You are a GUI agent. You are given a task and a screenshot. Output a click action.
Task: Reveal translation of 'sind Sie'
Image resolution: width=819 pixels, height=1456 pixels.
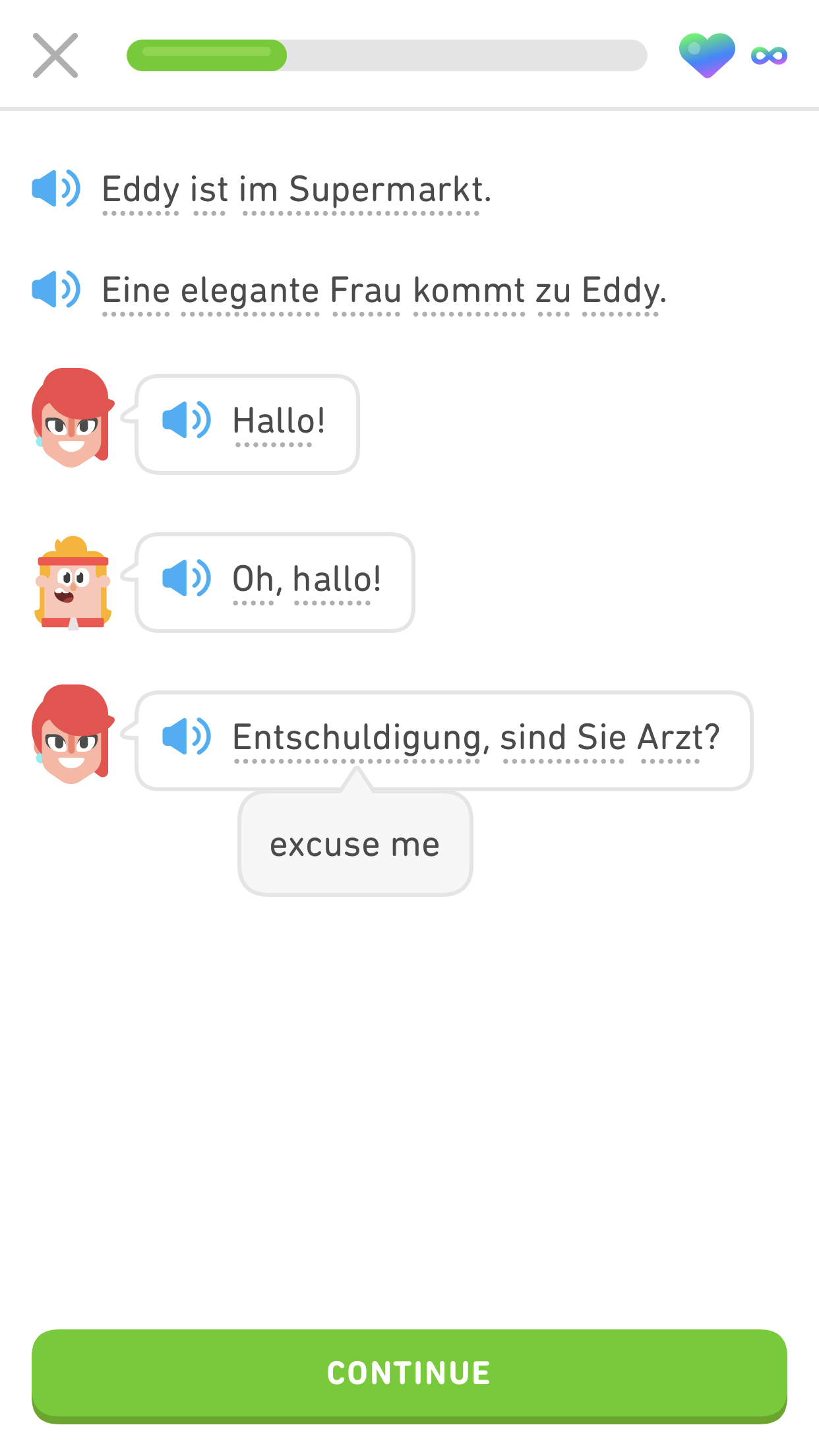pos(562,737)
